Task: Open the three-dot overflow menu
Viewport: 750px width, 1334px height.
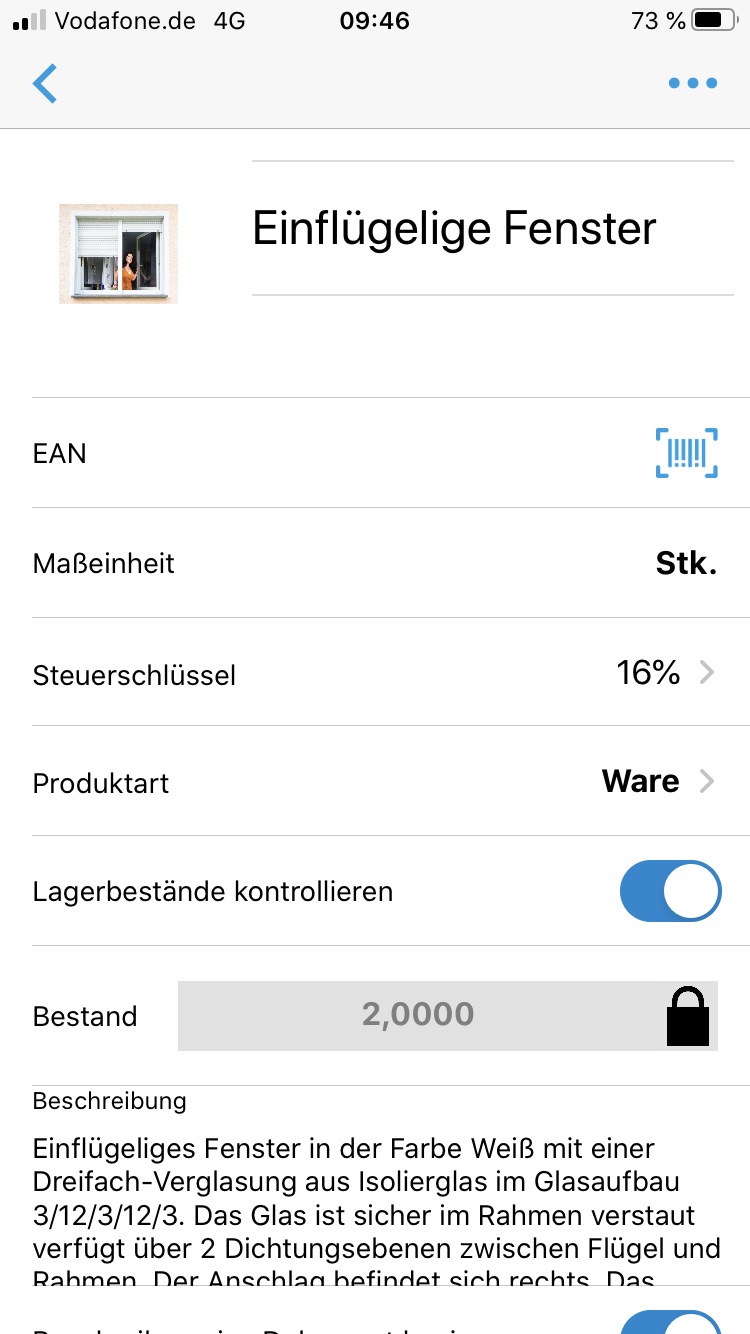Action: [x=693, y=84]
